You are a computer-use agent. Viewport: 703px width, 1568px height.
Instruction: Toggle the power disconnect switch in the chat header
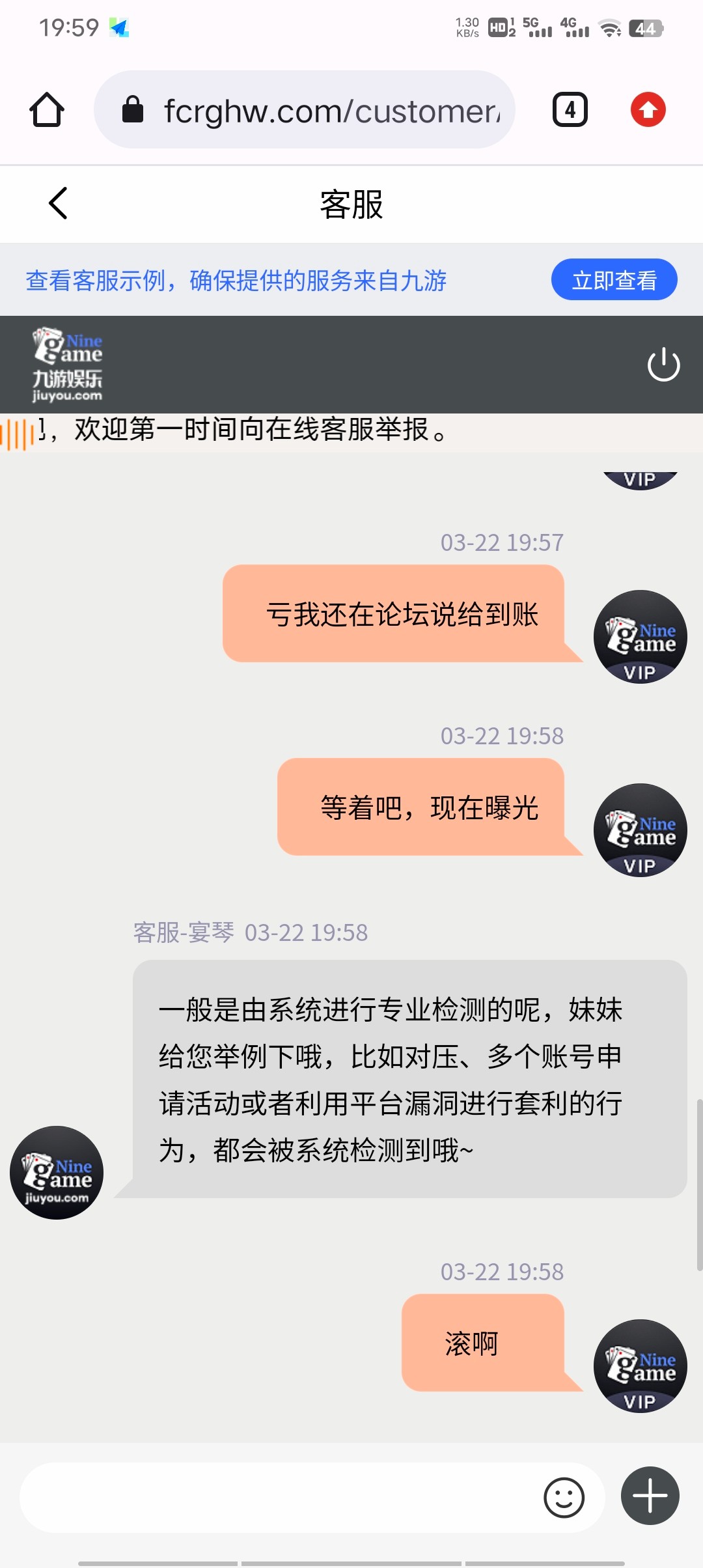(665, 365)
